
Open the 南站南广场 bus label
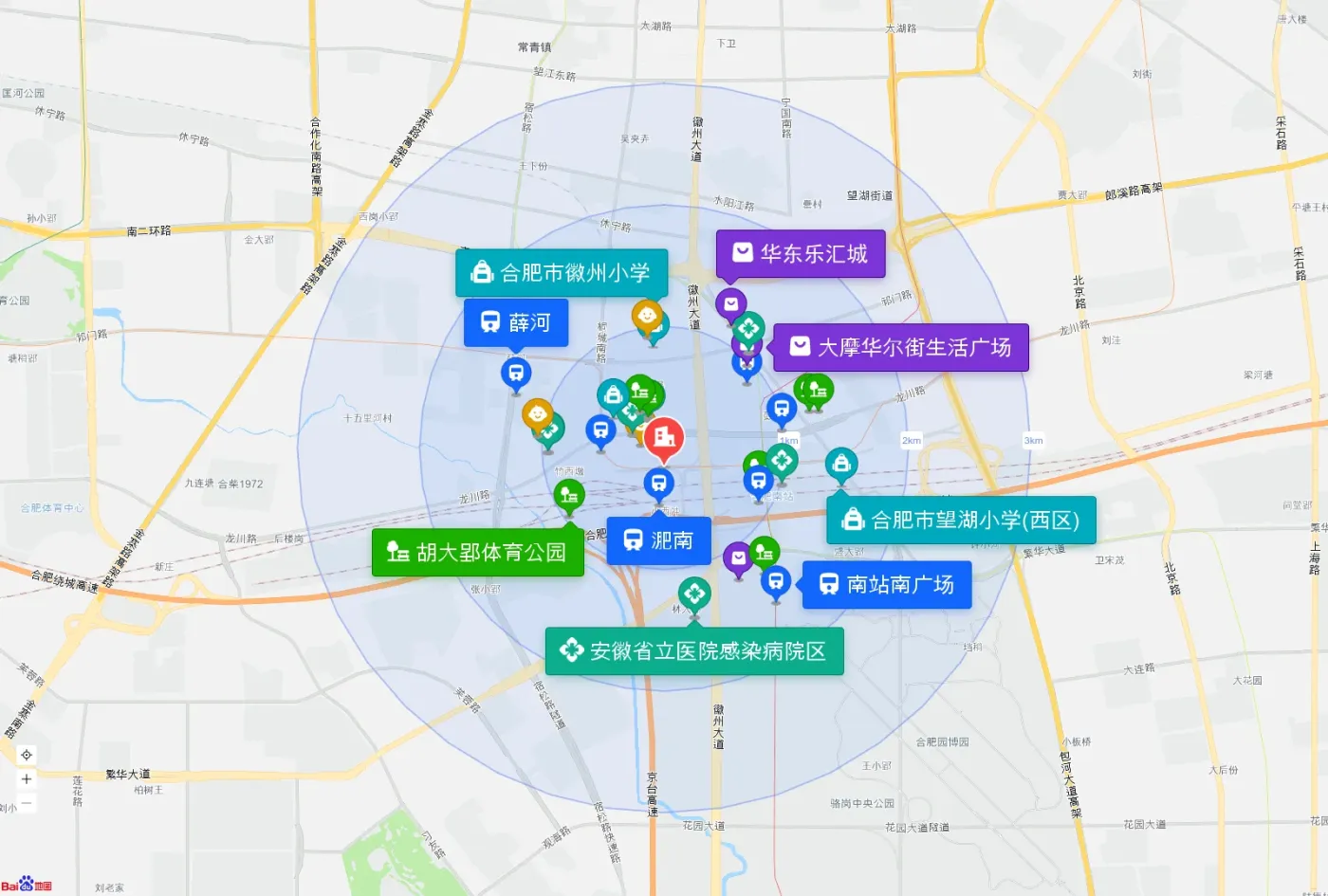coord(887,584)
